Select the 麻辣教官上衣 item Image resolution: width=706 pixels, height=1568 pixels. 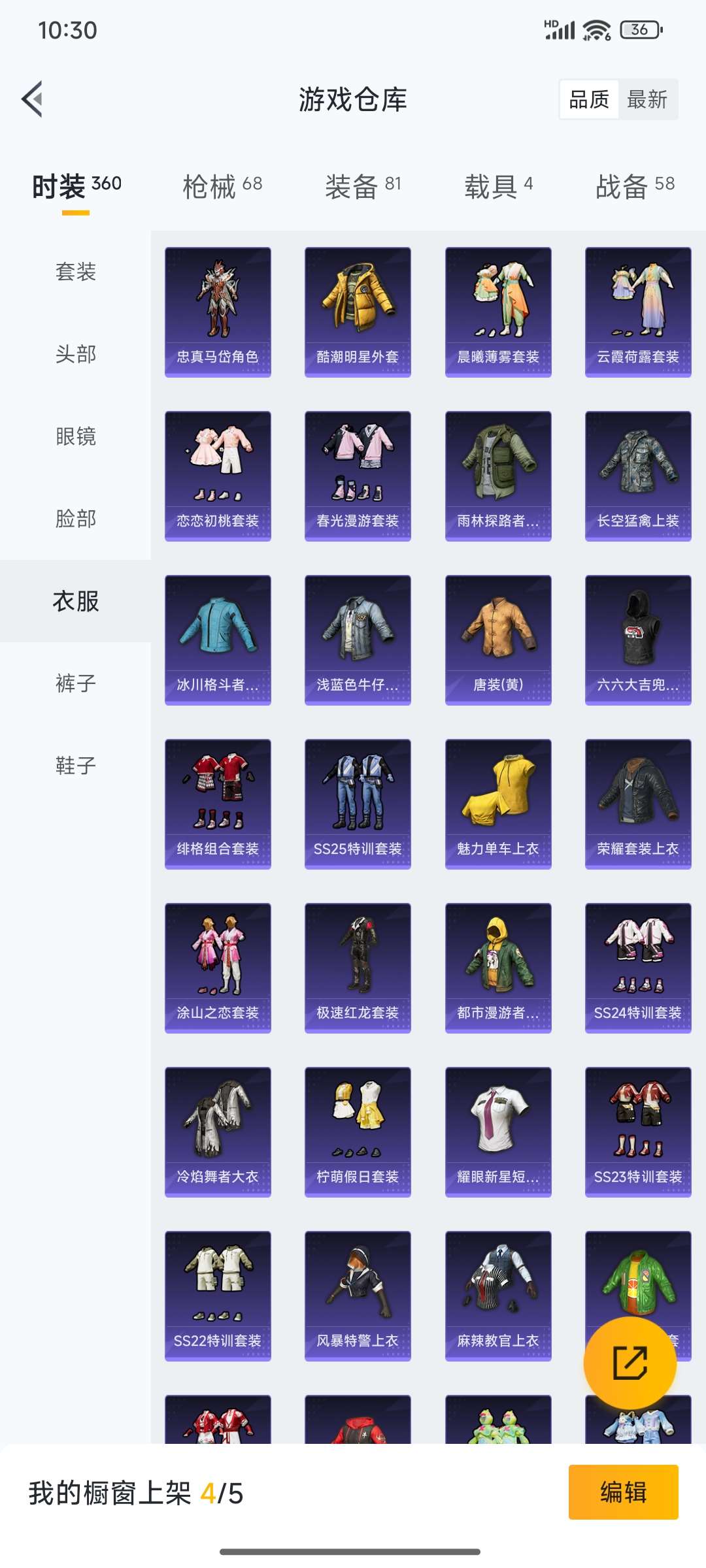498,1296
